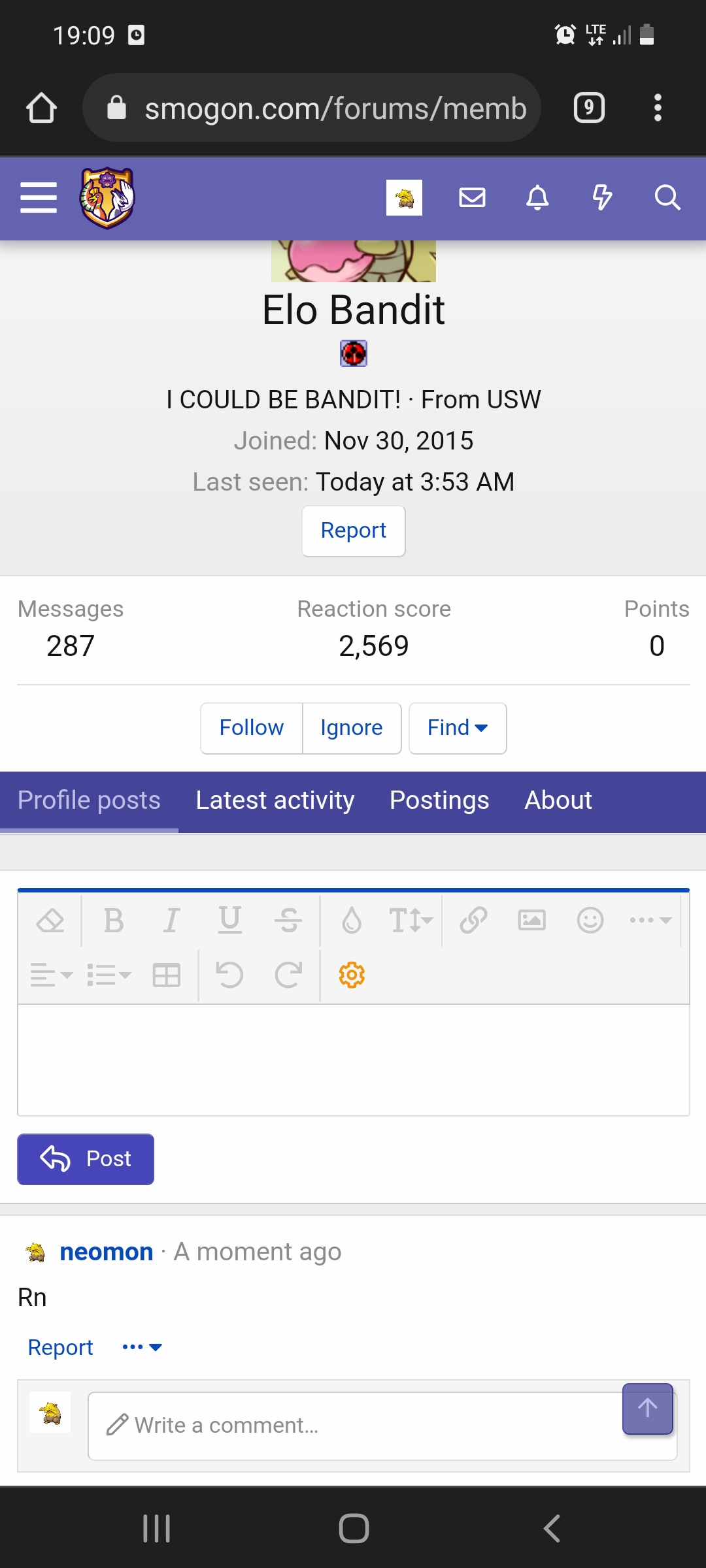
Task: Switch to the Latest activity tab
Action: [x=275, y=801]
